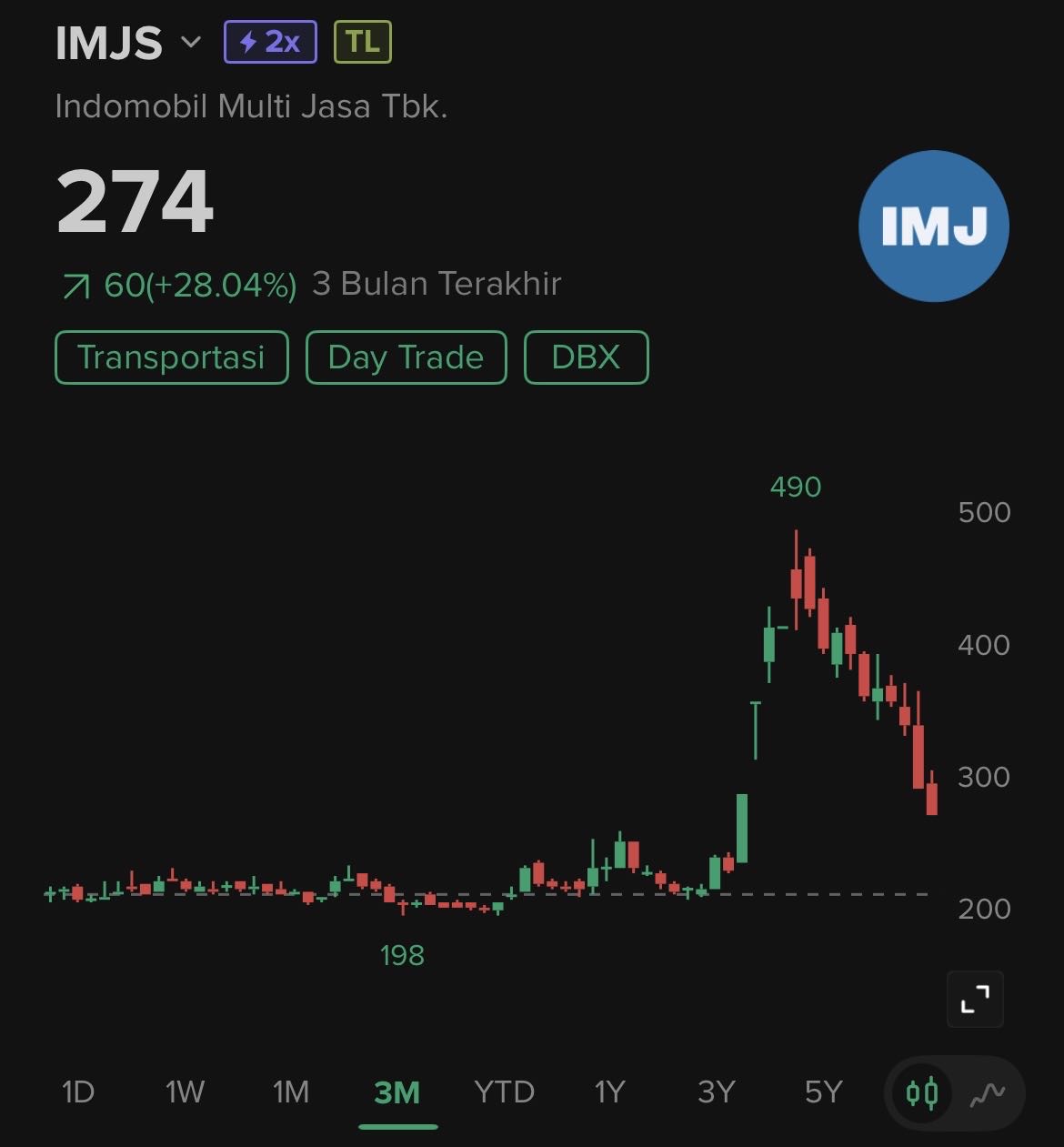Select the 5Y chart range
Viewport: 1064px width, 1147px height.
coord(823,1092)
